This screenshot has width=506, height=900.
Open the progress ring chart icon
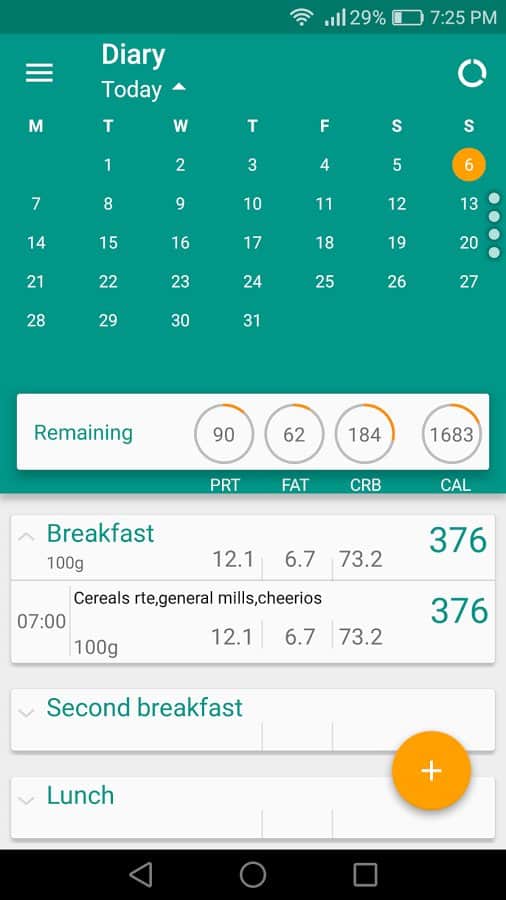(x=472, y=73)
